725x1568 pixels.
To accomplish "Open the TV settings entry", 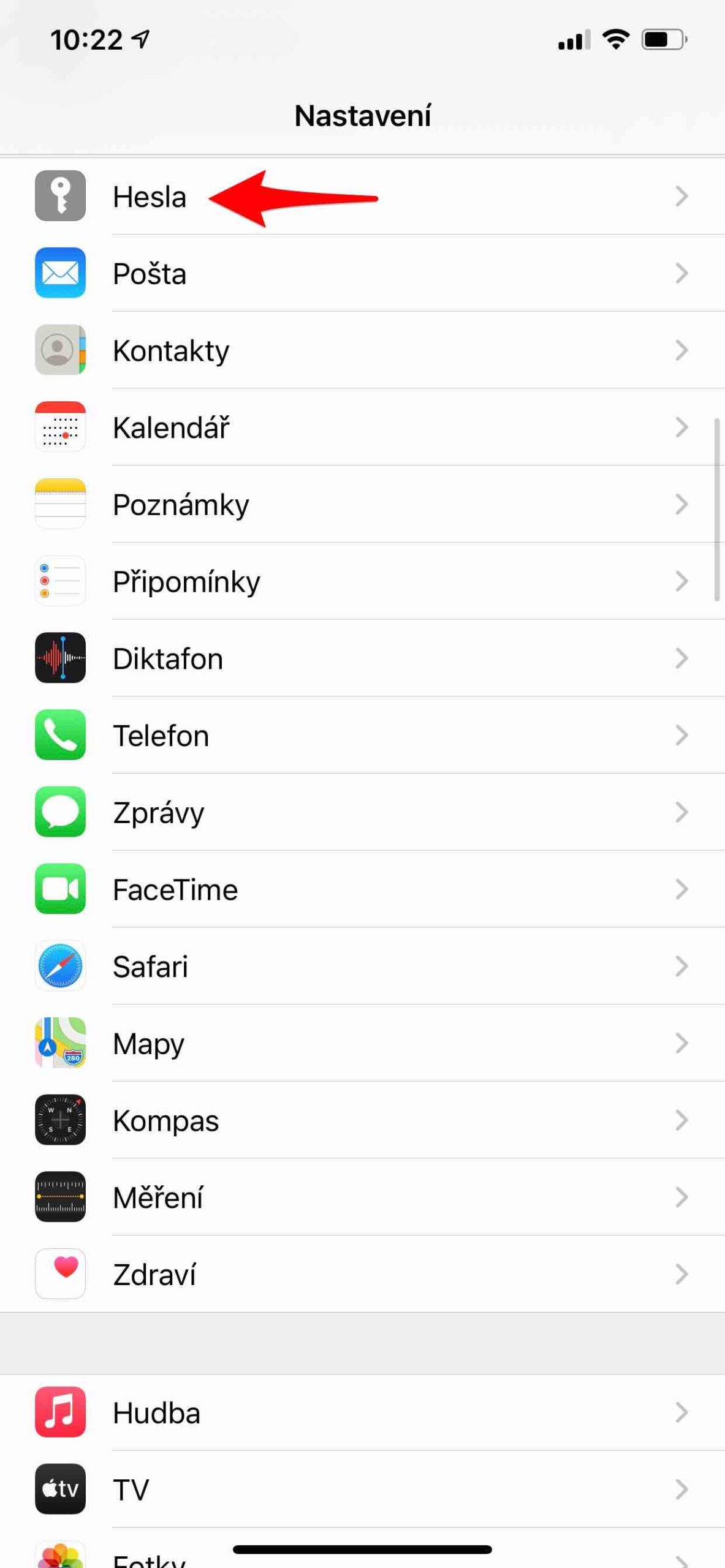I will click(x=362, y=1489).
